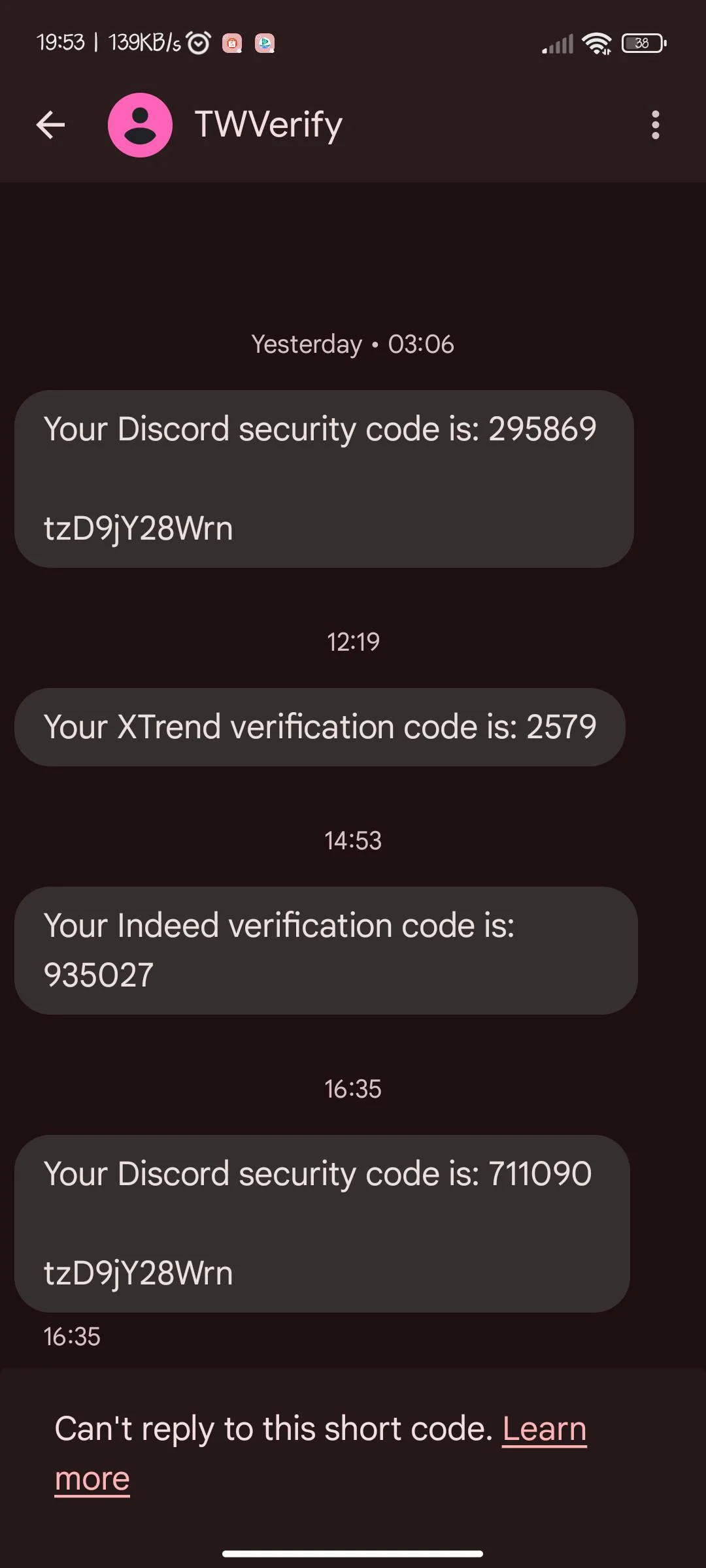706x1568 pixels.
Task: Select the XTrend verification code message
Action: (x=320, y=727)
